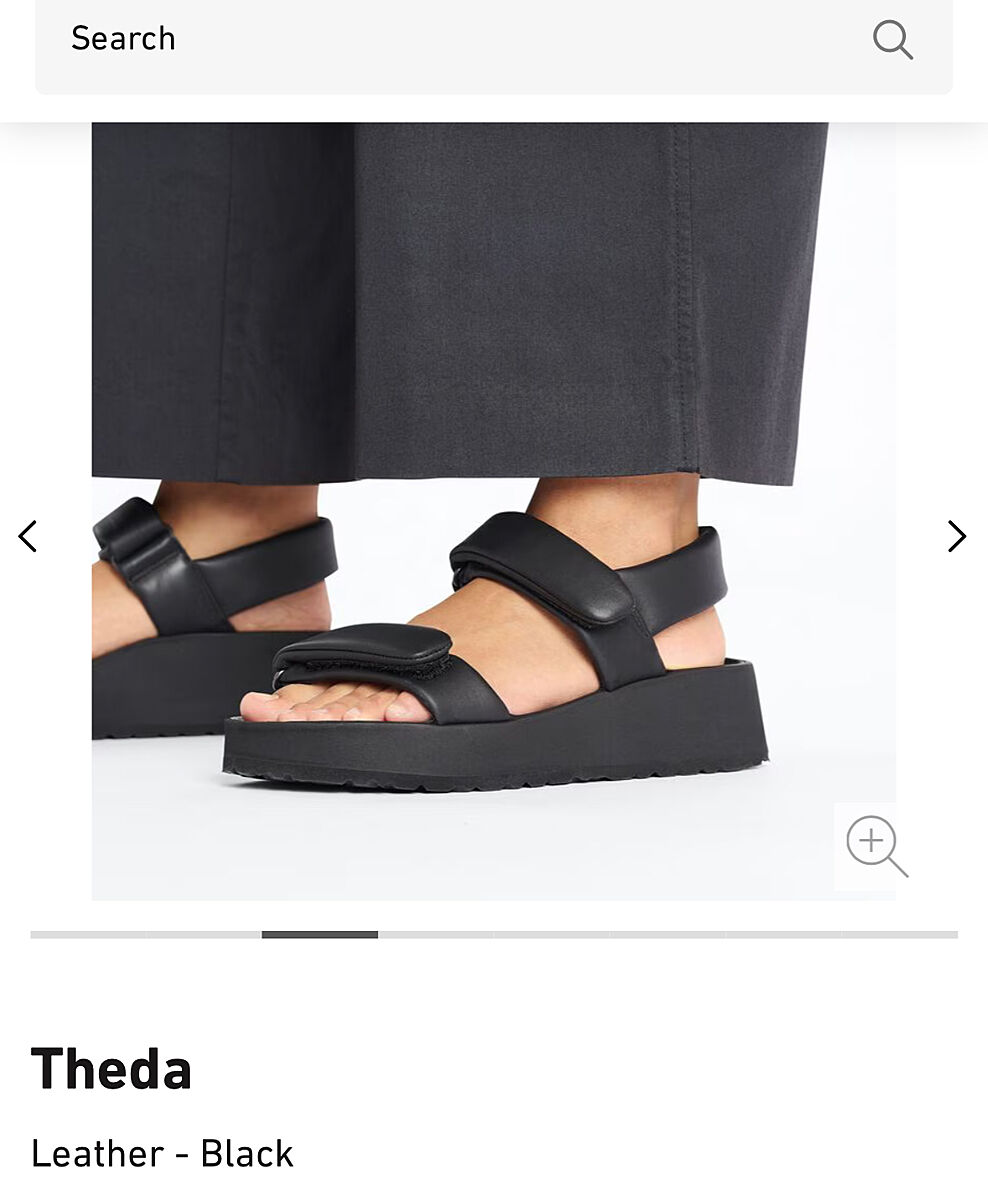Viewport: 988px width, 1200px height.
Task: Jump to the first image indicator segment
Action: pyautogui.click(x=88, y=935)
